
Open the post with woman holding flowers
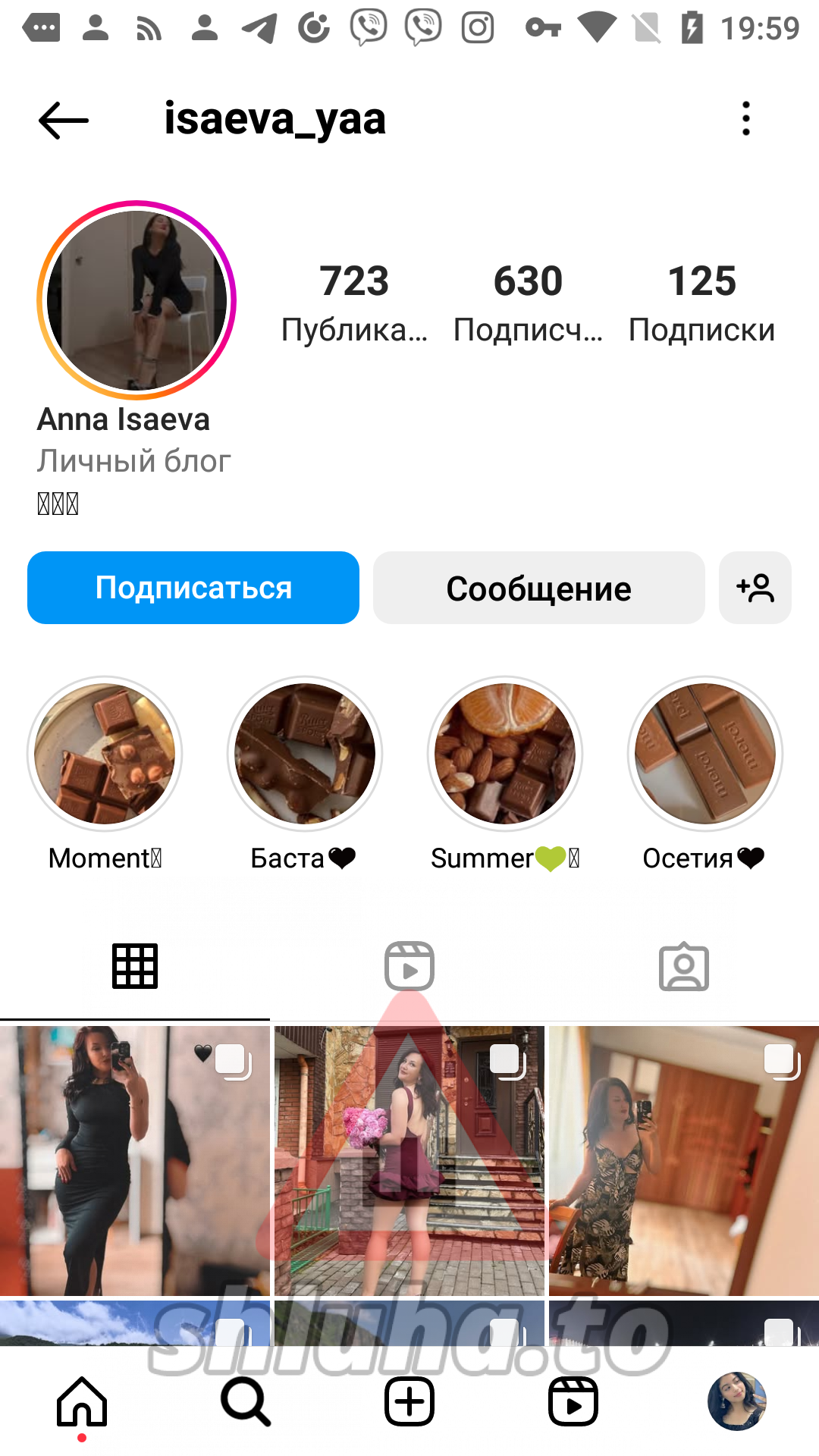click(409, 1160)
